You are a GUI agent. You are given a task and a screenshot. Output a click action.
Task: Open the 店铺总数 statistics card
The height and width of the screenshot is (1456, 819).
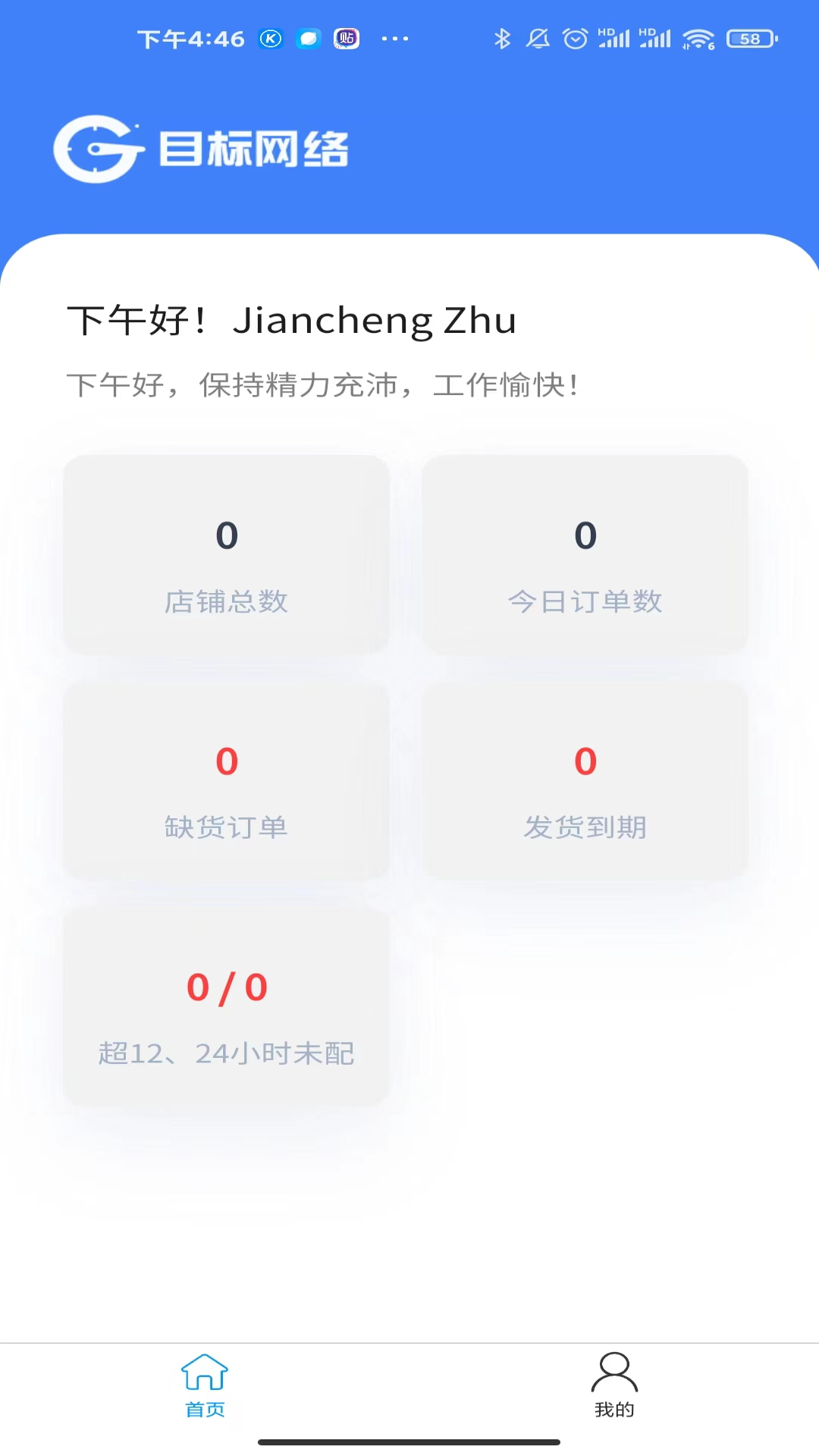click(x=226, y=554)
